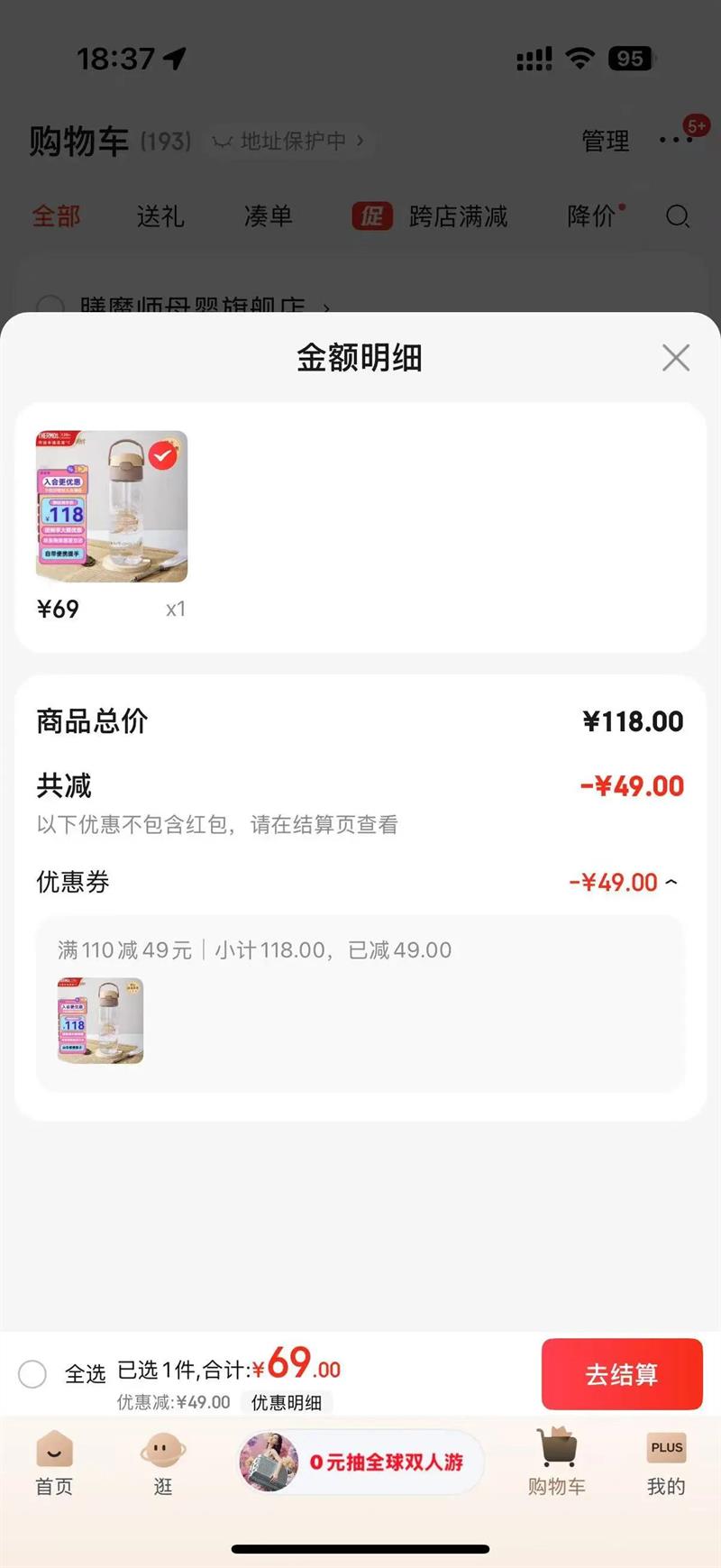Select the 购物车 tab
Image resolution: width=721 pixels, height=1568 pixels.
(x=557, y=1463)
